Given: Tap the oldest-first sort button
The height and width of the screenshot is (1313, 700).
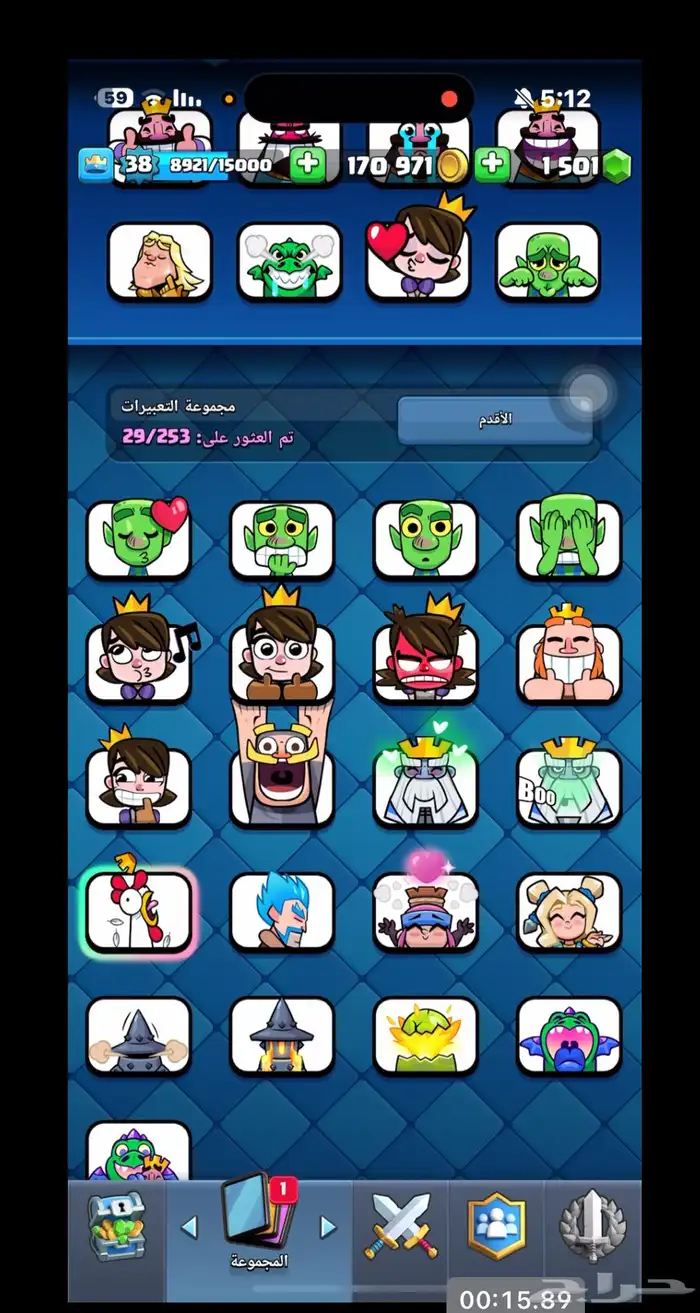Looking at the screenshot, I should click(x=494, y=419).
